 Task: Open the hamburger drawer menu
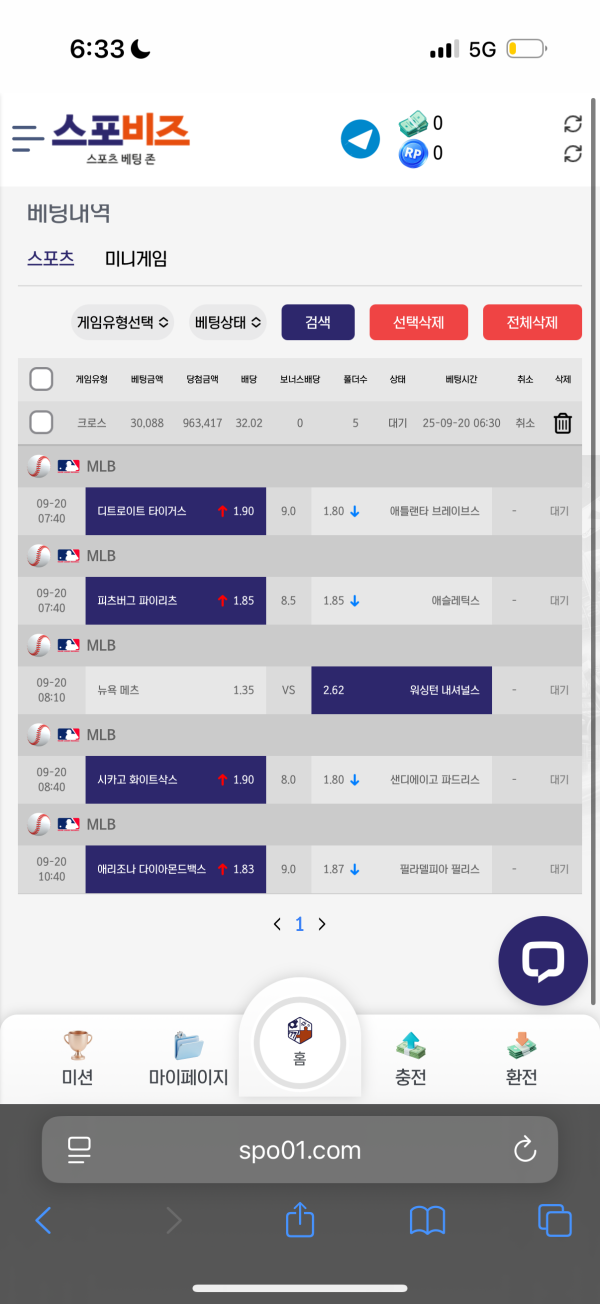(x=27, y=138)
